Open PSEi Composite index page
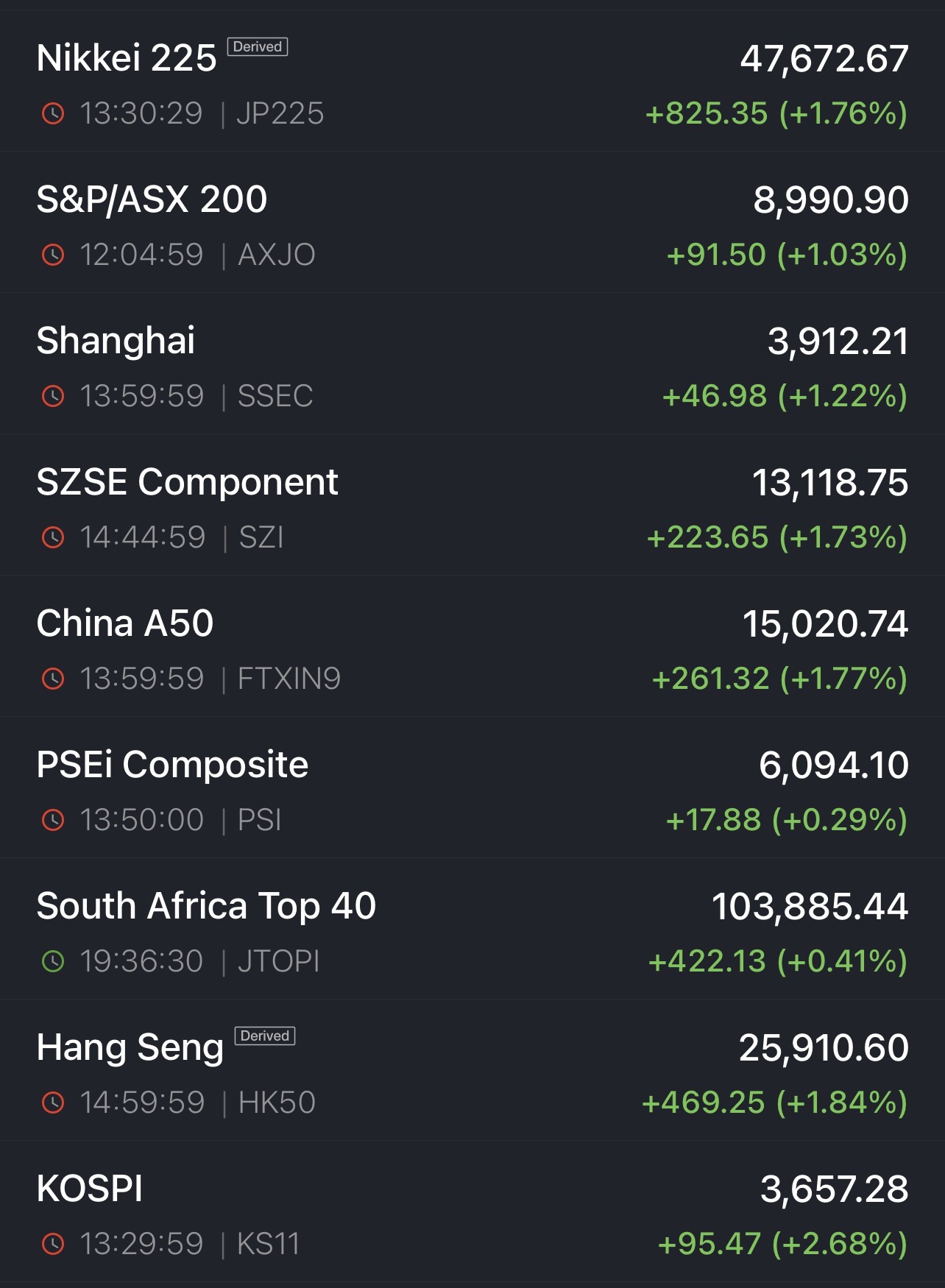Screen dimensions: 945x1288 click(x=172, y=765)
